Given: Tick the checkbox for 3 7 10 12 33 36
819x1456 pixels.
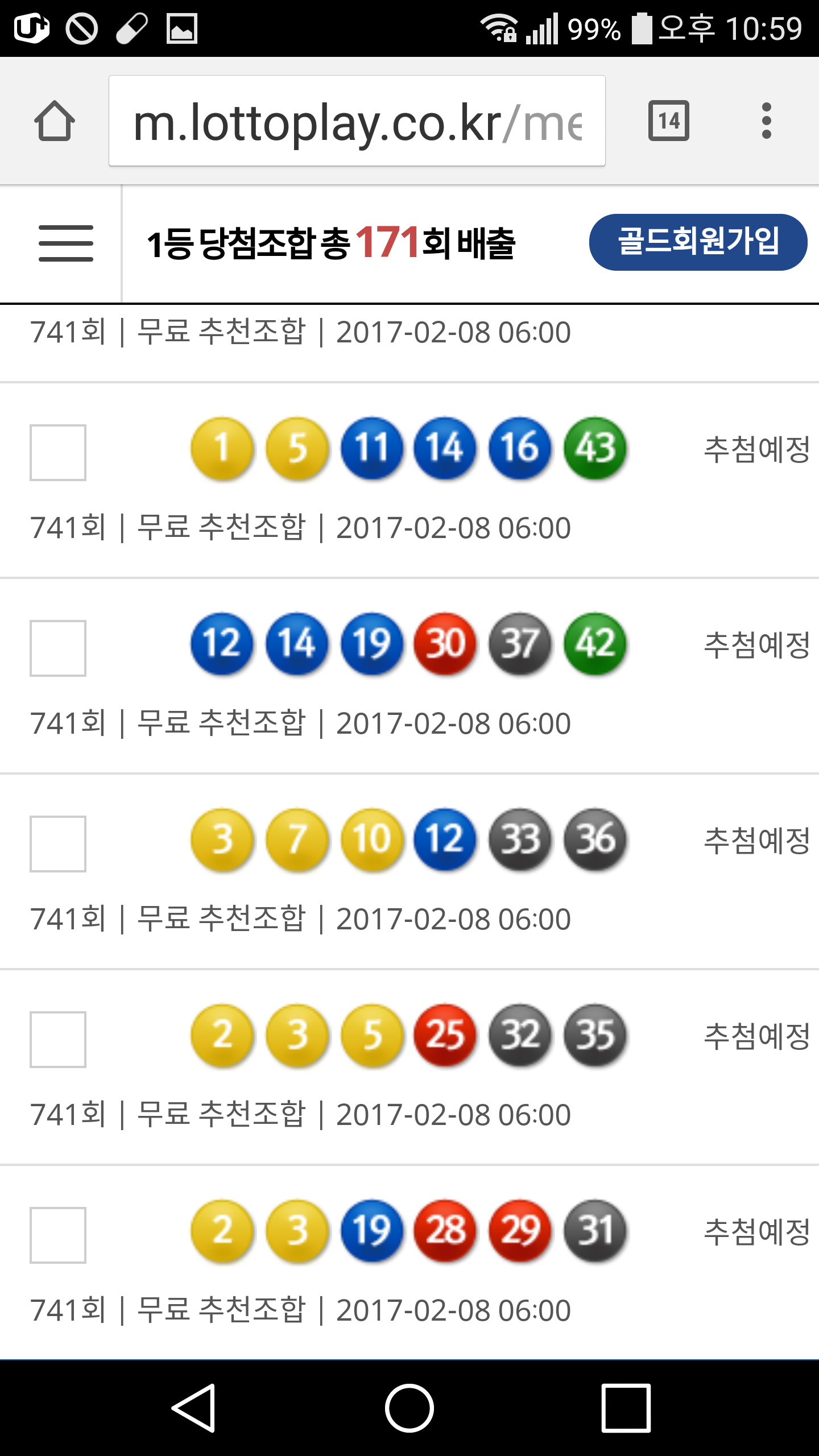Looking at the screenshot, I should tap(58, 844).
